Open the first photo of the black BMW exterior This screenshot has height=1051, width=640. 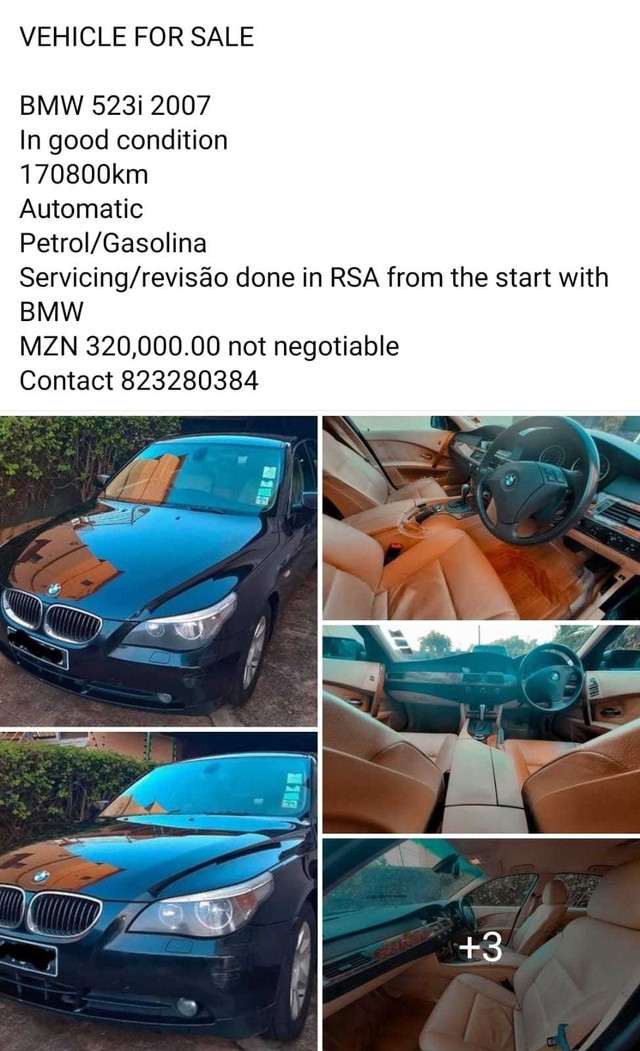pyautogui.click(x=158, y=570)
